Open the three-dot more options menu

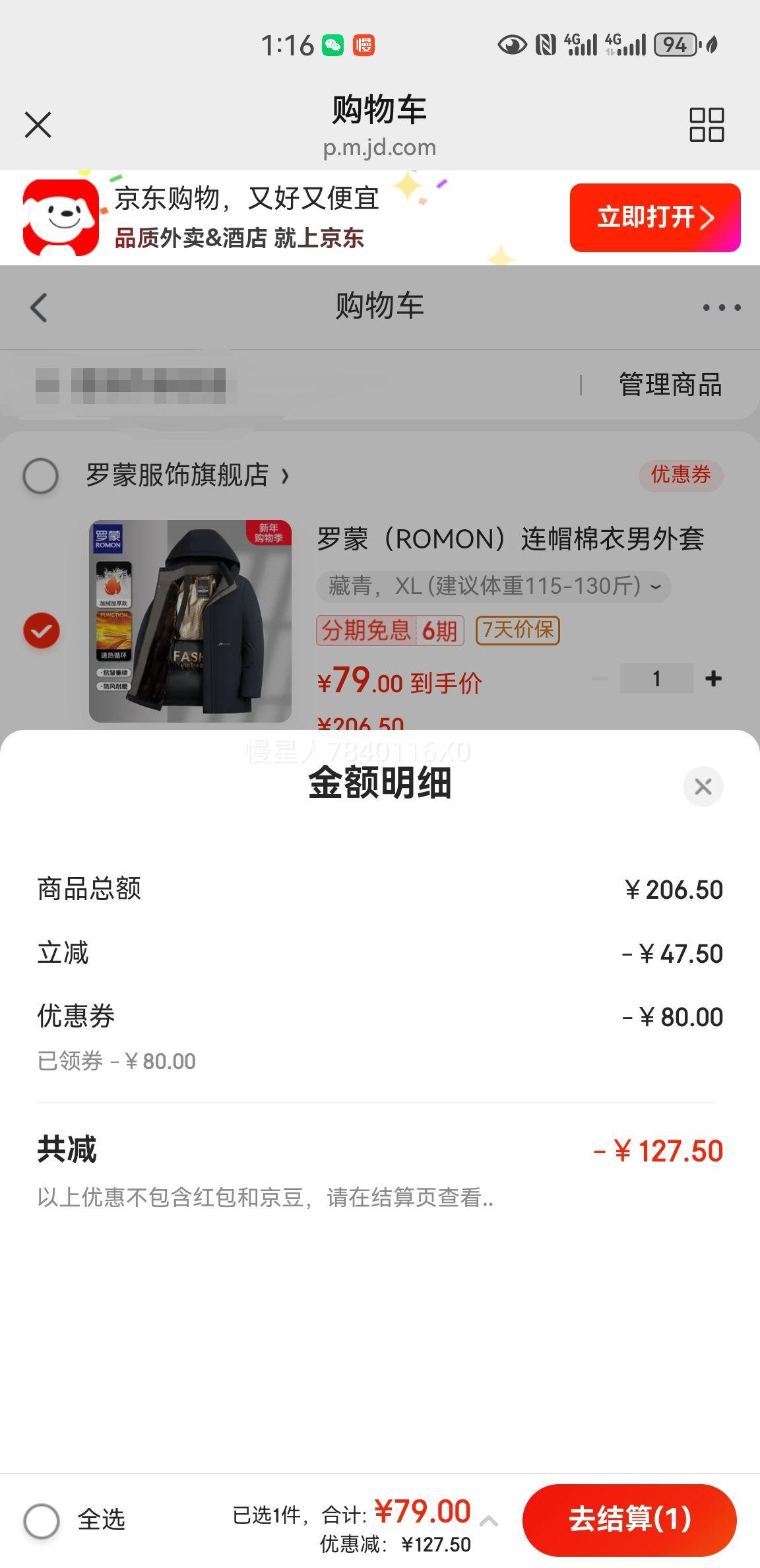pyautogui.click(x=720, y=306)
